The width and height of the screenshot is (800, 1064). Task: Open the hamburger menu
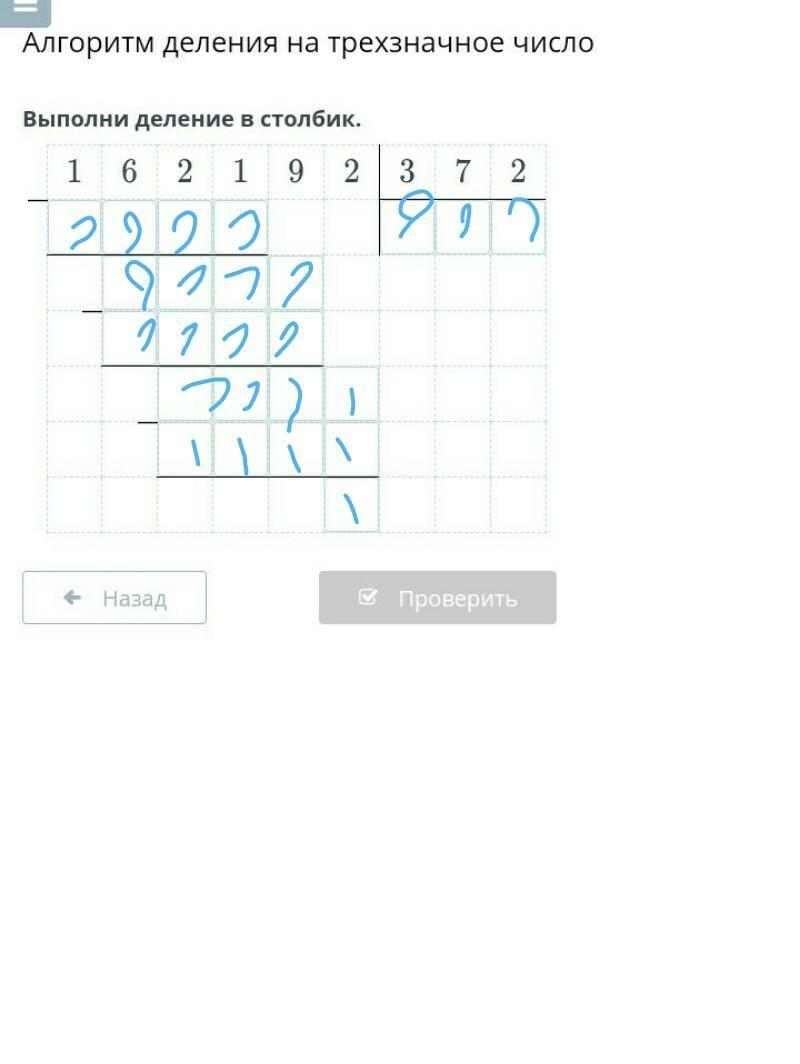[25, 8]
